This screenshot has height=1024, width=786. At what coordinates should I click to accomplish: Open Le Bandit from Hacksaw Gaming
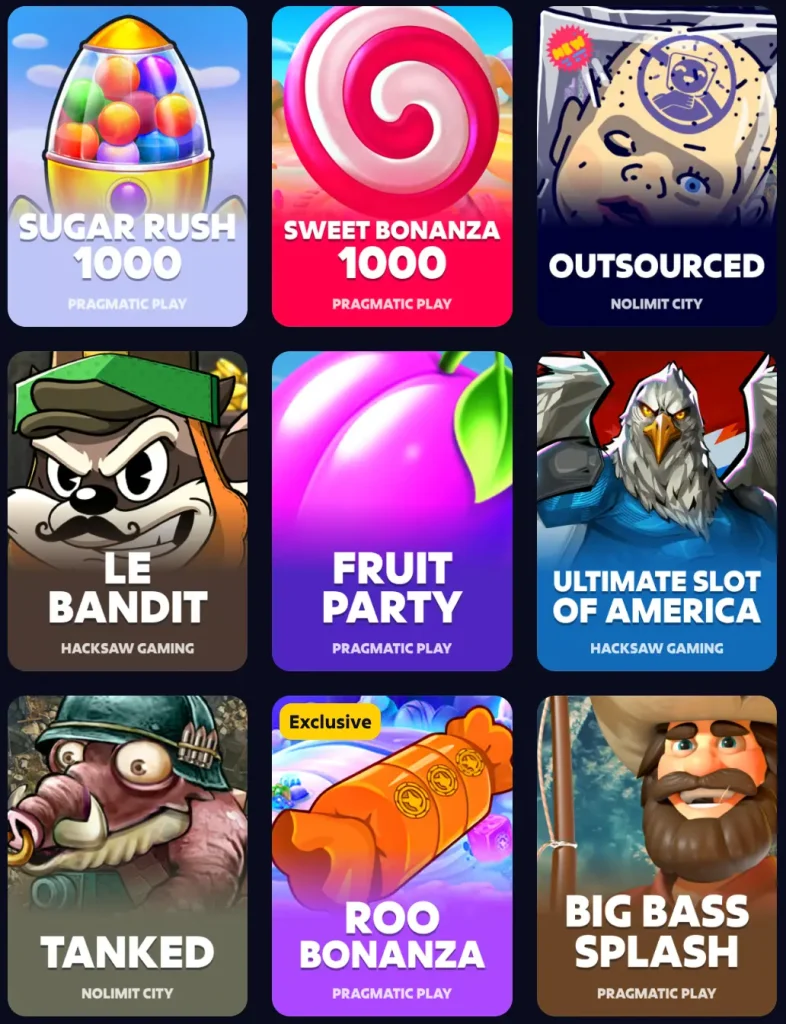pos(127,510)
